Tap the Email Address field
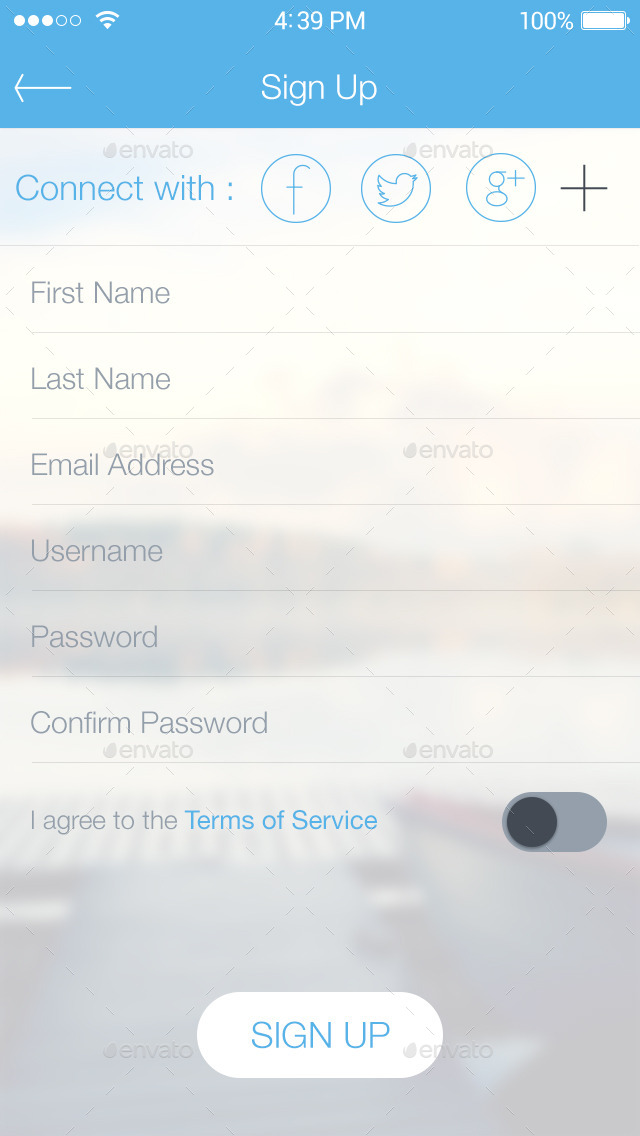Viewport: 640px width, 1136px height. tap(320, 465)
